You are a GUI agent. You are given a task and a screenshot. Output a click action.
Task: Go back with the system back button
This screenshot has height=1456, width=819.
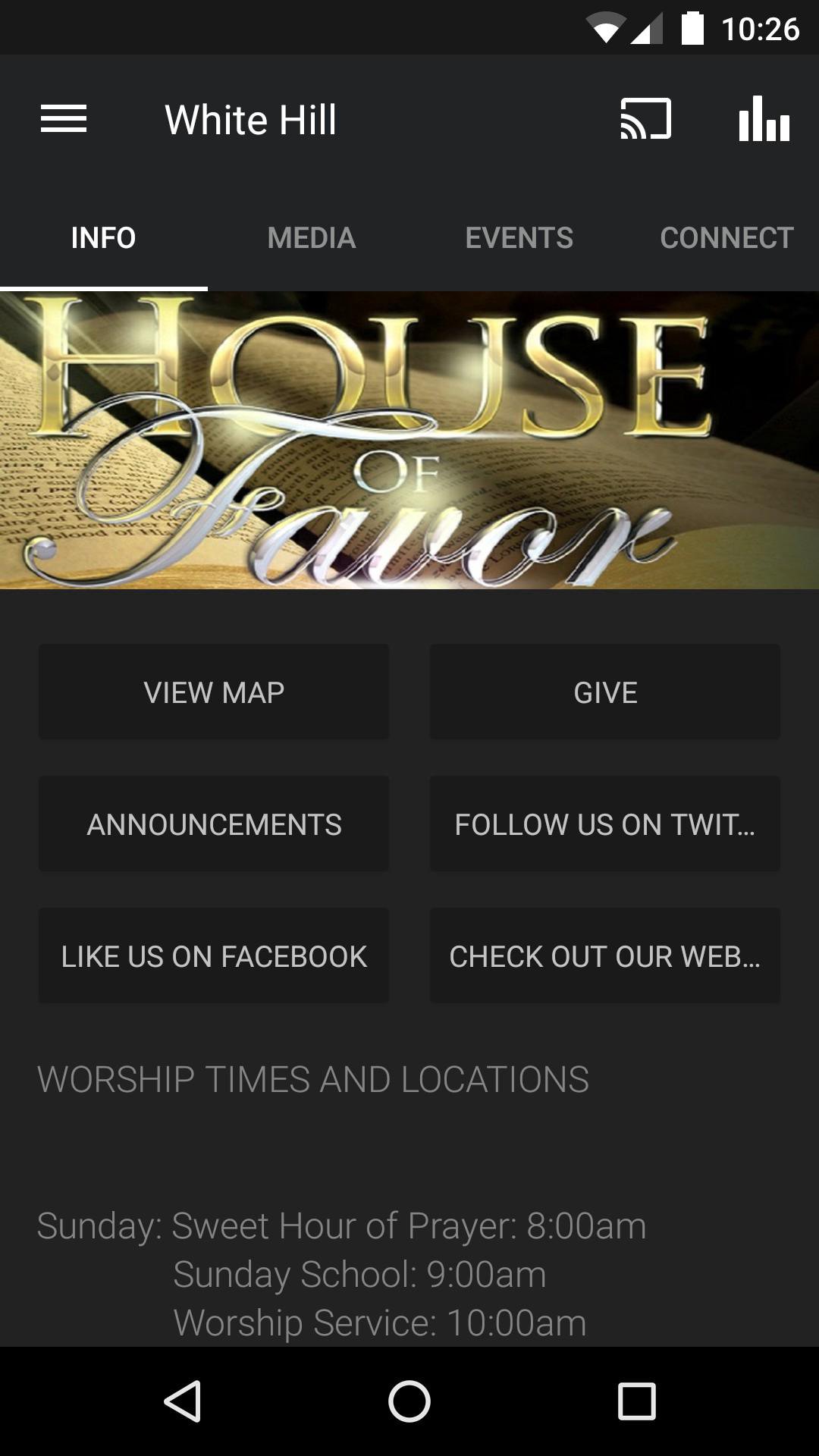(182, 1401)
